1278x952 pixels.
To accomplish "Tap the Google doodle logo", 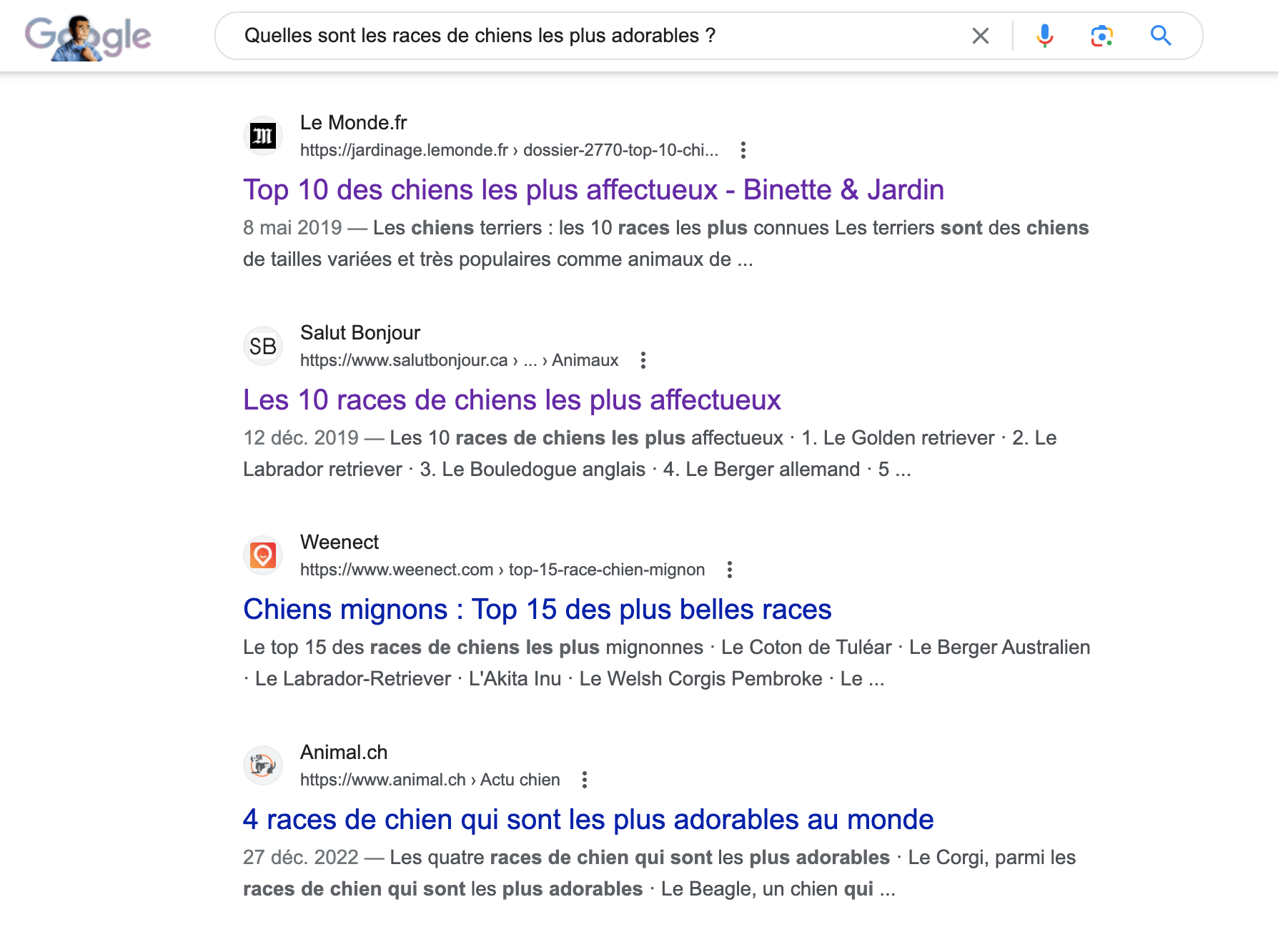I will pyautogui.click(x=88, y=37).
